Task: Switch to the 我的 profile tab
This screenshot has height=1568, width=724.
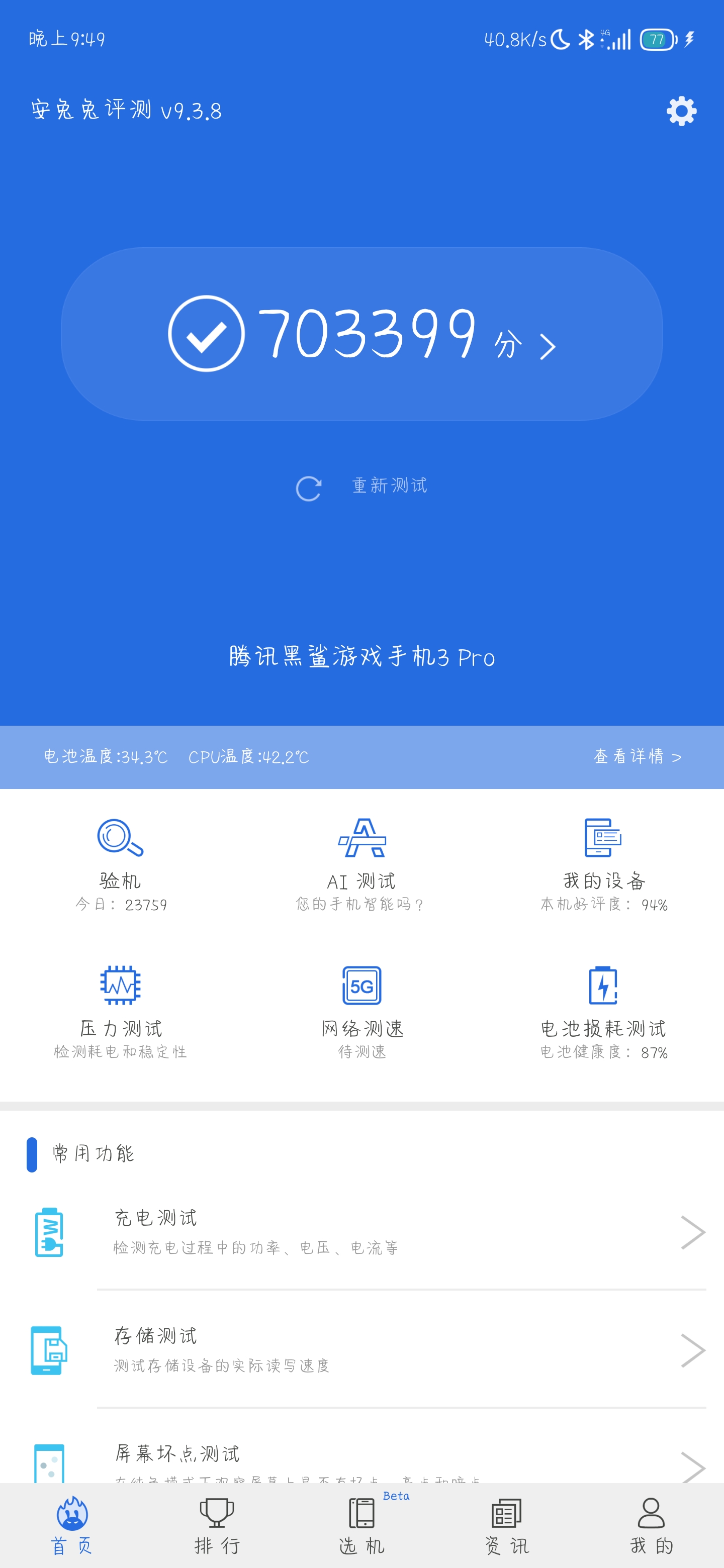Action: click(x=652, y=1525)
